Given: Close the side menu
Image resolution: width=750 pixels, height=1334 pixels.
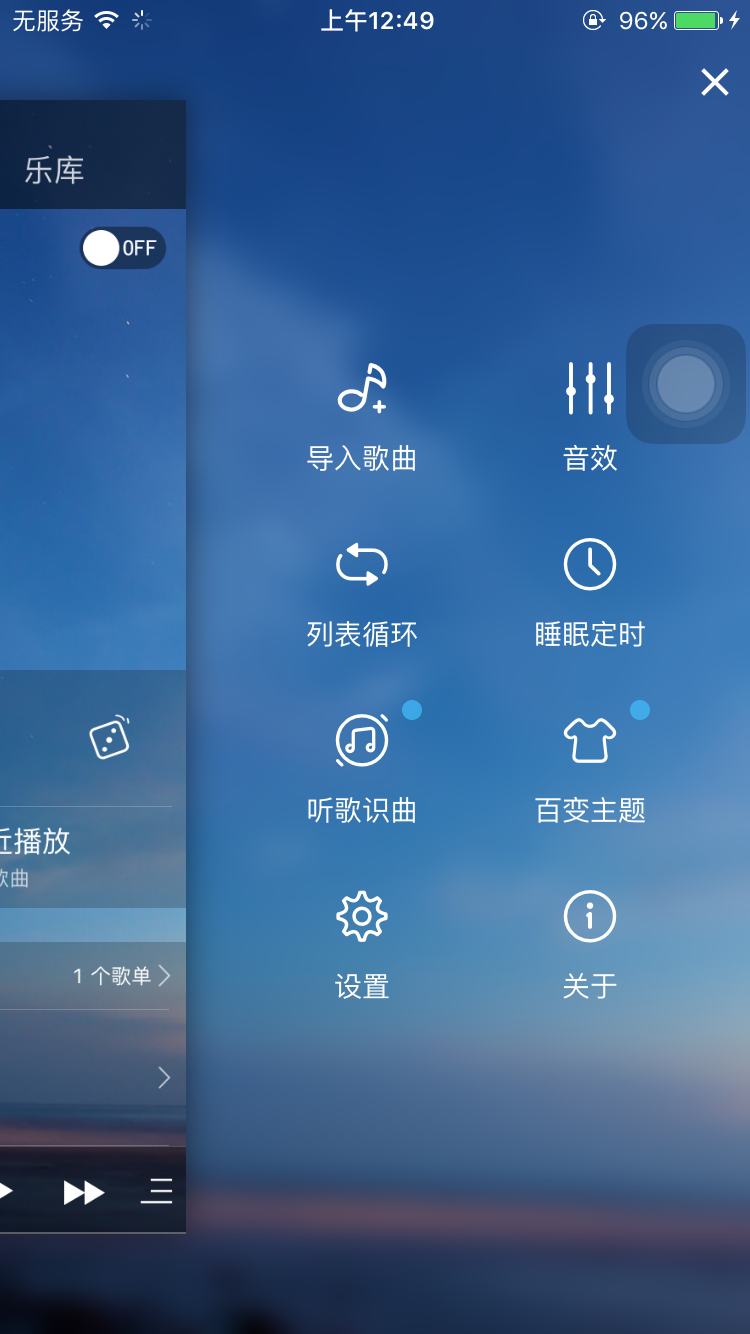Looking at the screenshot, I should pos(714,82).
